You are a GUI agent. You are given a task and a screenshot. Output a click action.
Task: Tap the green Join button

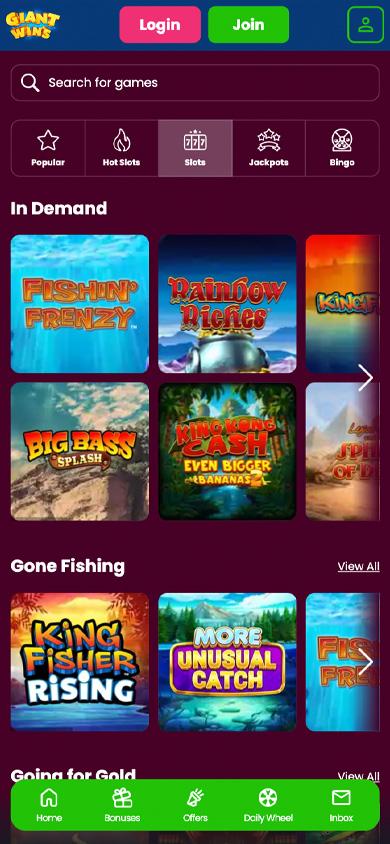pyautogui.click(x=249, y=25)
